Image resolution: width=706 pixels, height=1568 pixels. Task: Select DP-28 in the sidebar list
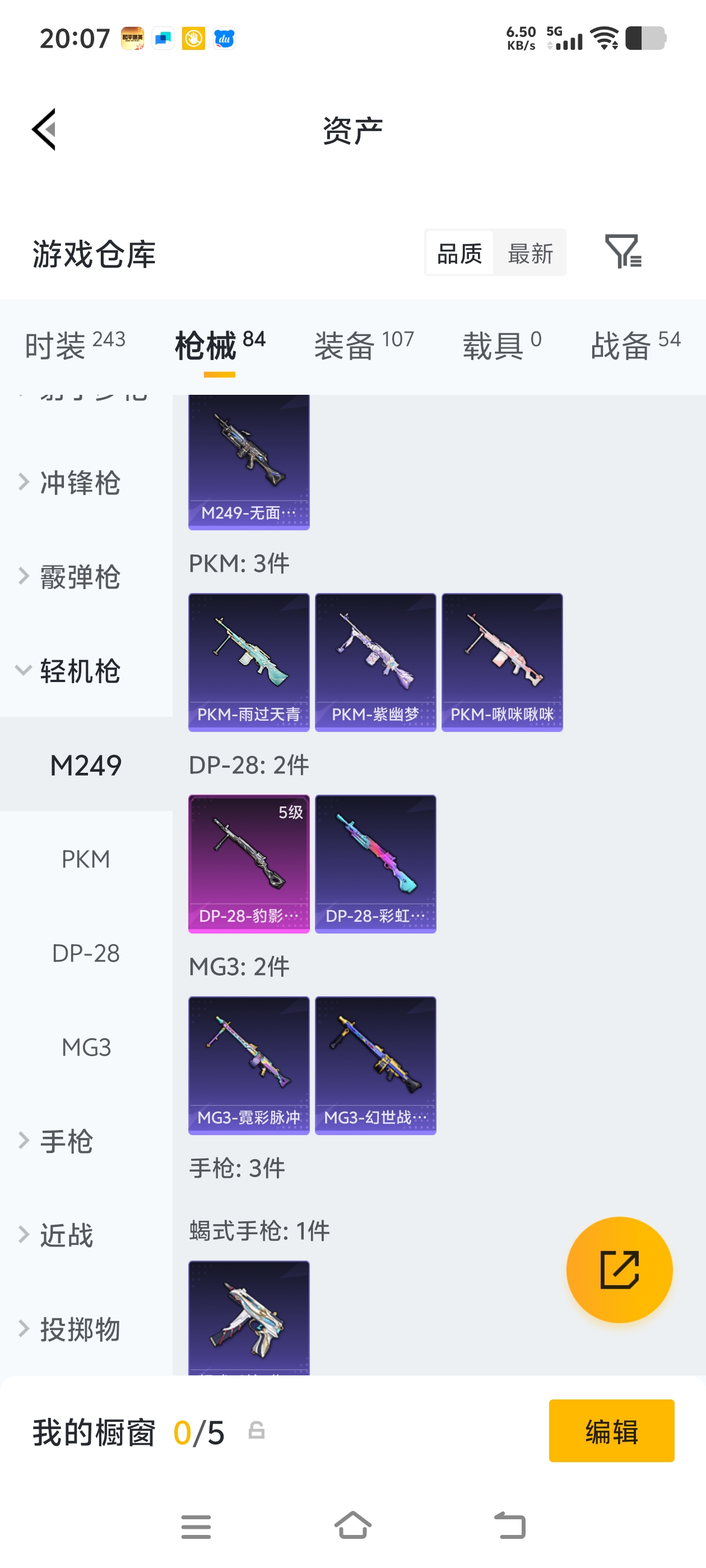pyautogui.click(x=87, y=953)
